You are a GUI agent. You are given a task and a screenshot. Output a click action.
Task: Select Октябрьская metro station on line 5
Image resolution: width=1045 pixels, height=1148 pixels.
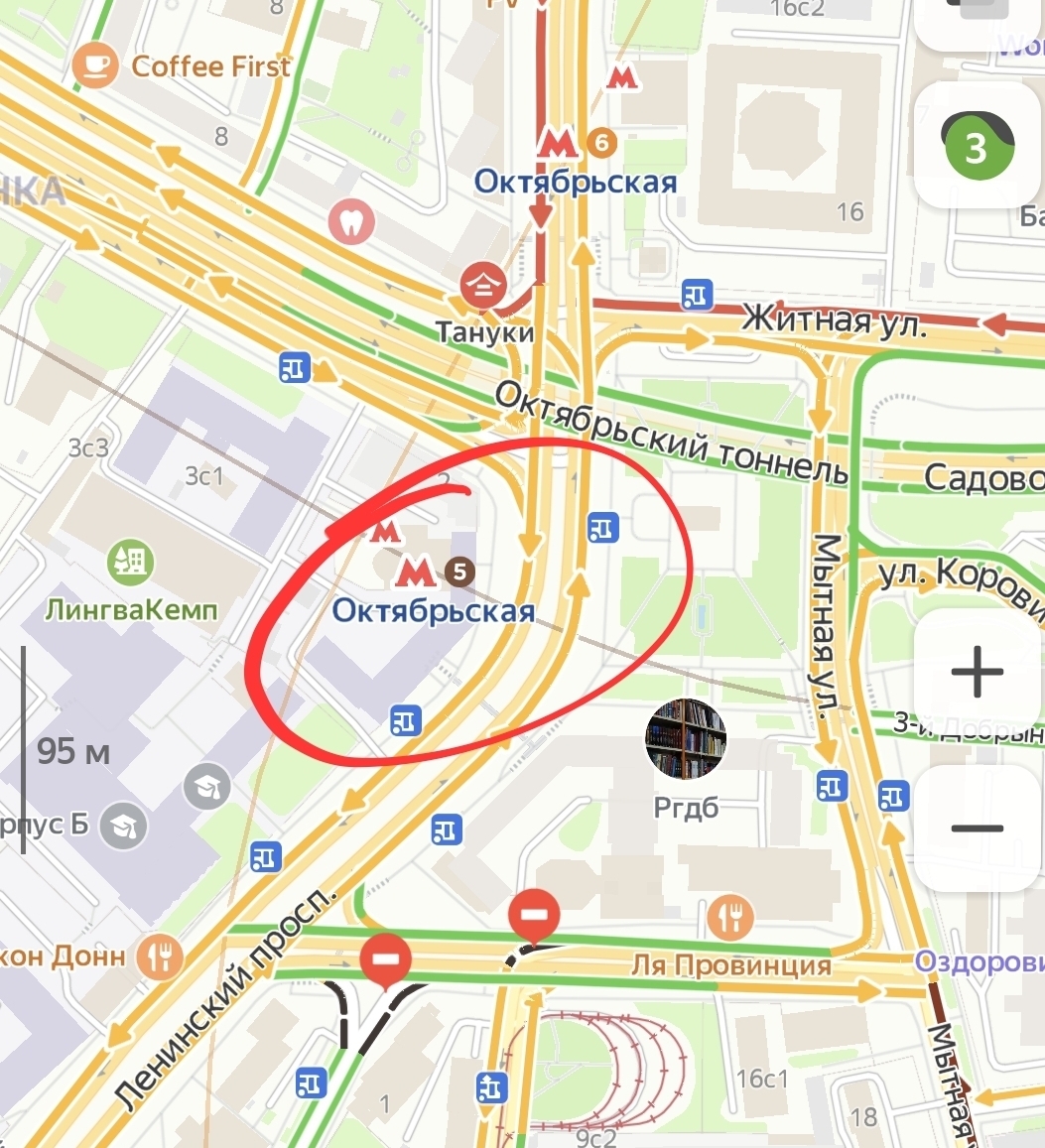(x=414, y=572)
